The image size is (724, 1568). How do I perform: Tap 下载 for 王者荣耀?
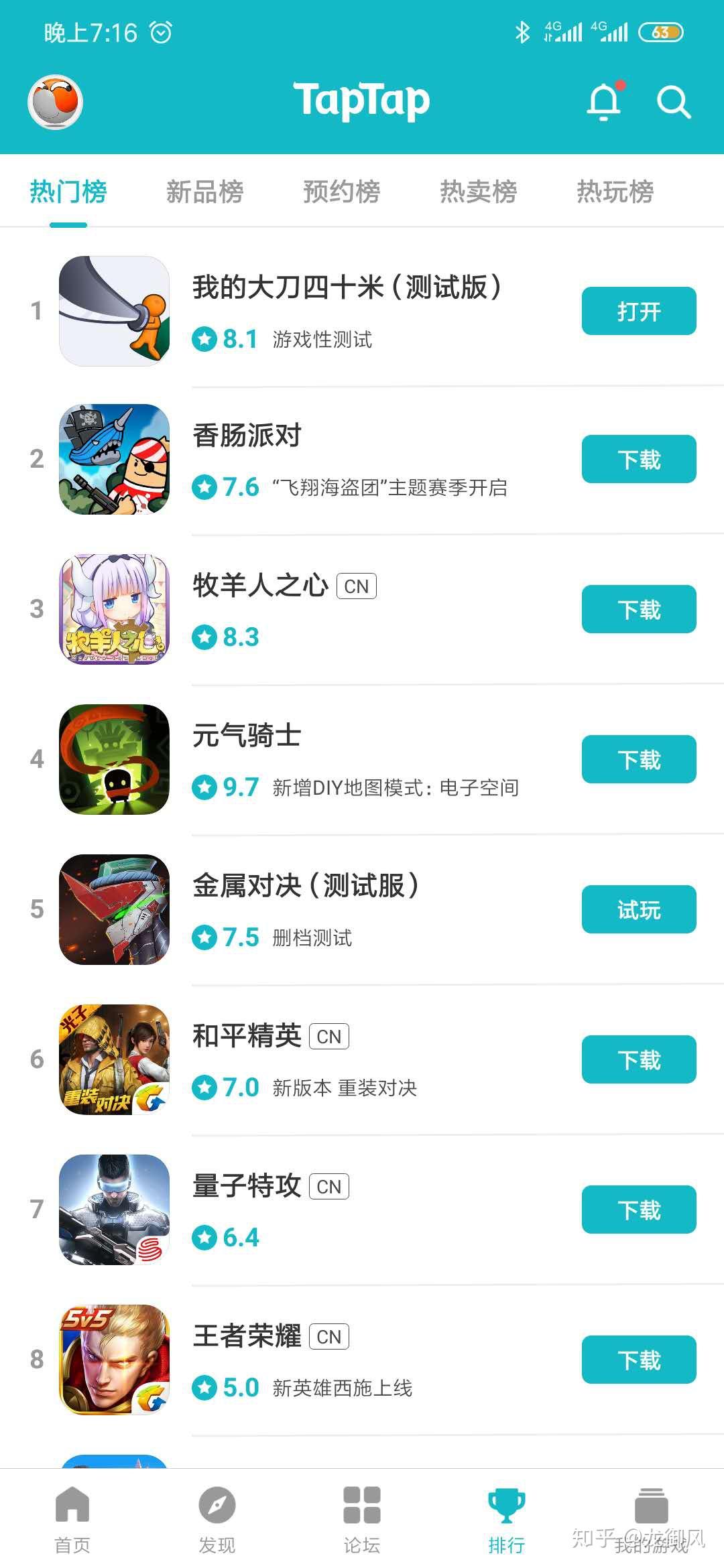(638, 1359)
